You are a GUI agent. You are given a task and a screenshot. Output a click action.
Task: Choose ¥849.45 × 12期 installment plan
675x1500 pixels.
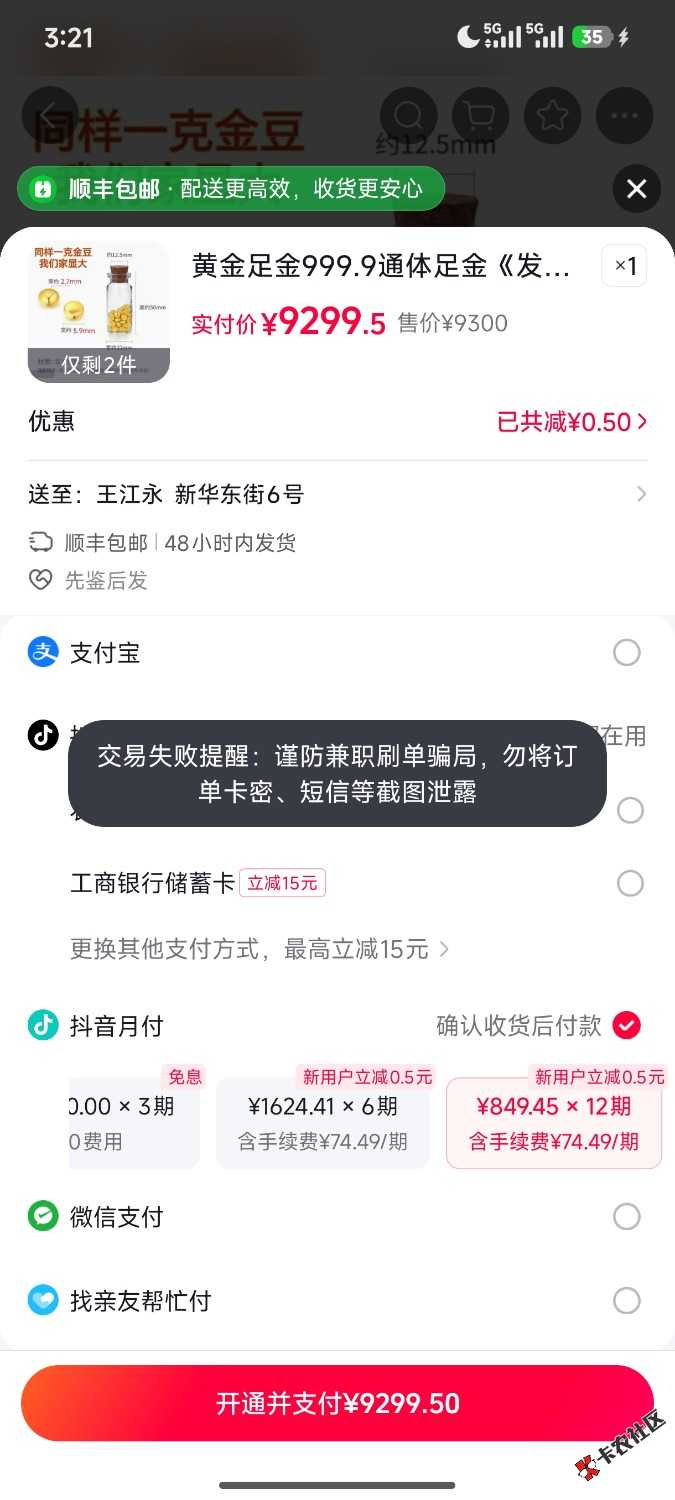(x=554, y=1123)
